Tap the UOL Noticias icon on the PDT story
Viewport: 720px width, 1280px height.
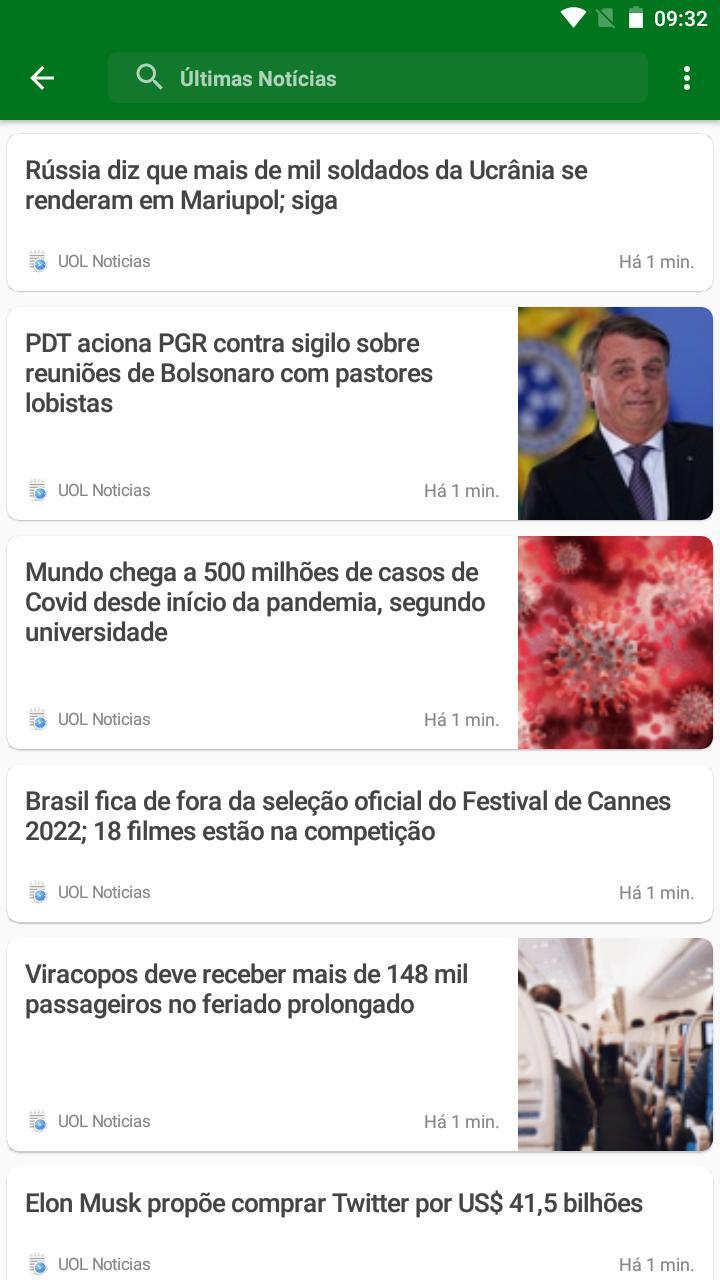click(37, 490)
